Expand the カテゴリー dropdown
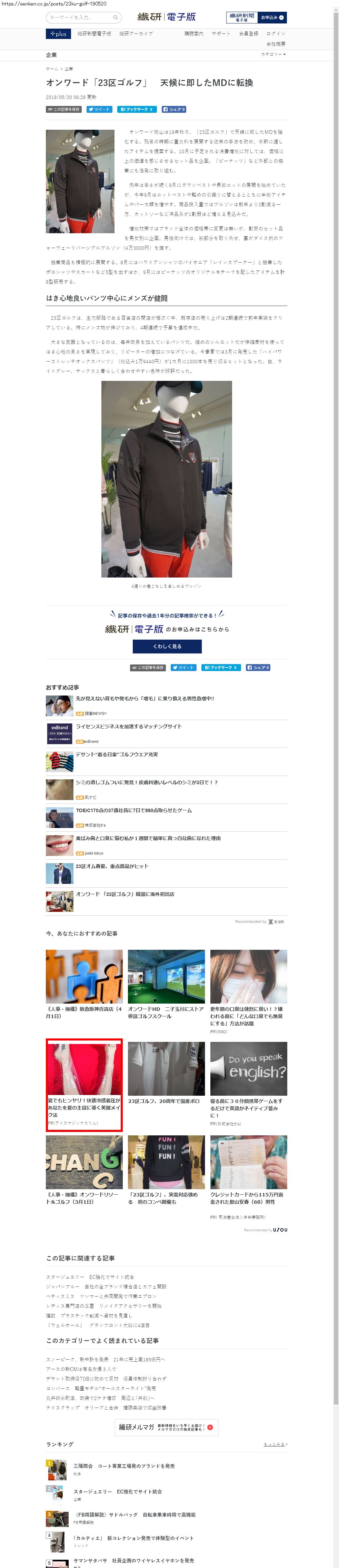Viewport: 339px width, 1568px height. tap(273, 54)
